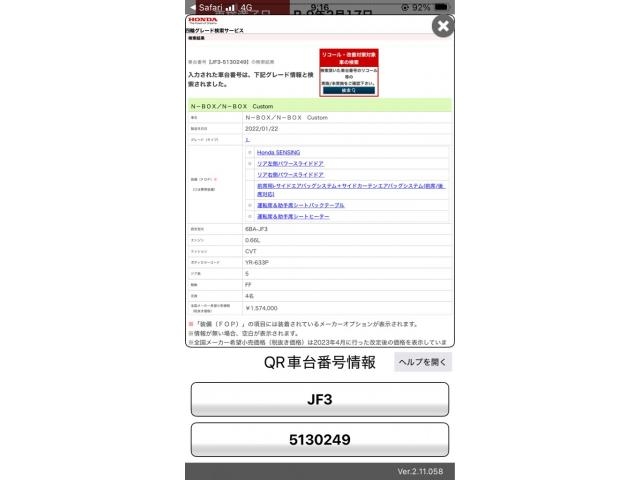
Task: Tap the 5130249 chassis number button
Action: (319, 439)
